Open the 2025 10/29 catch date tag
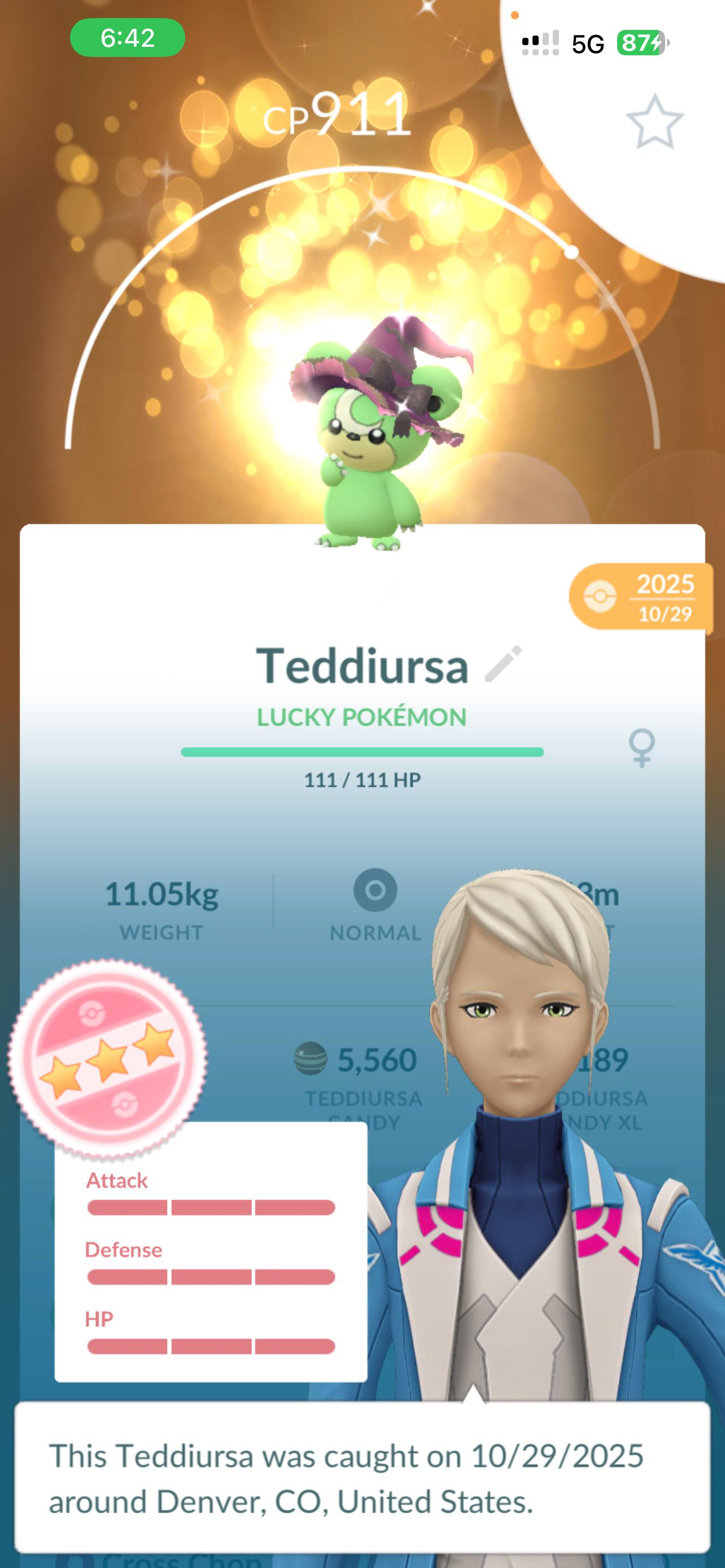 pos(641,597)
